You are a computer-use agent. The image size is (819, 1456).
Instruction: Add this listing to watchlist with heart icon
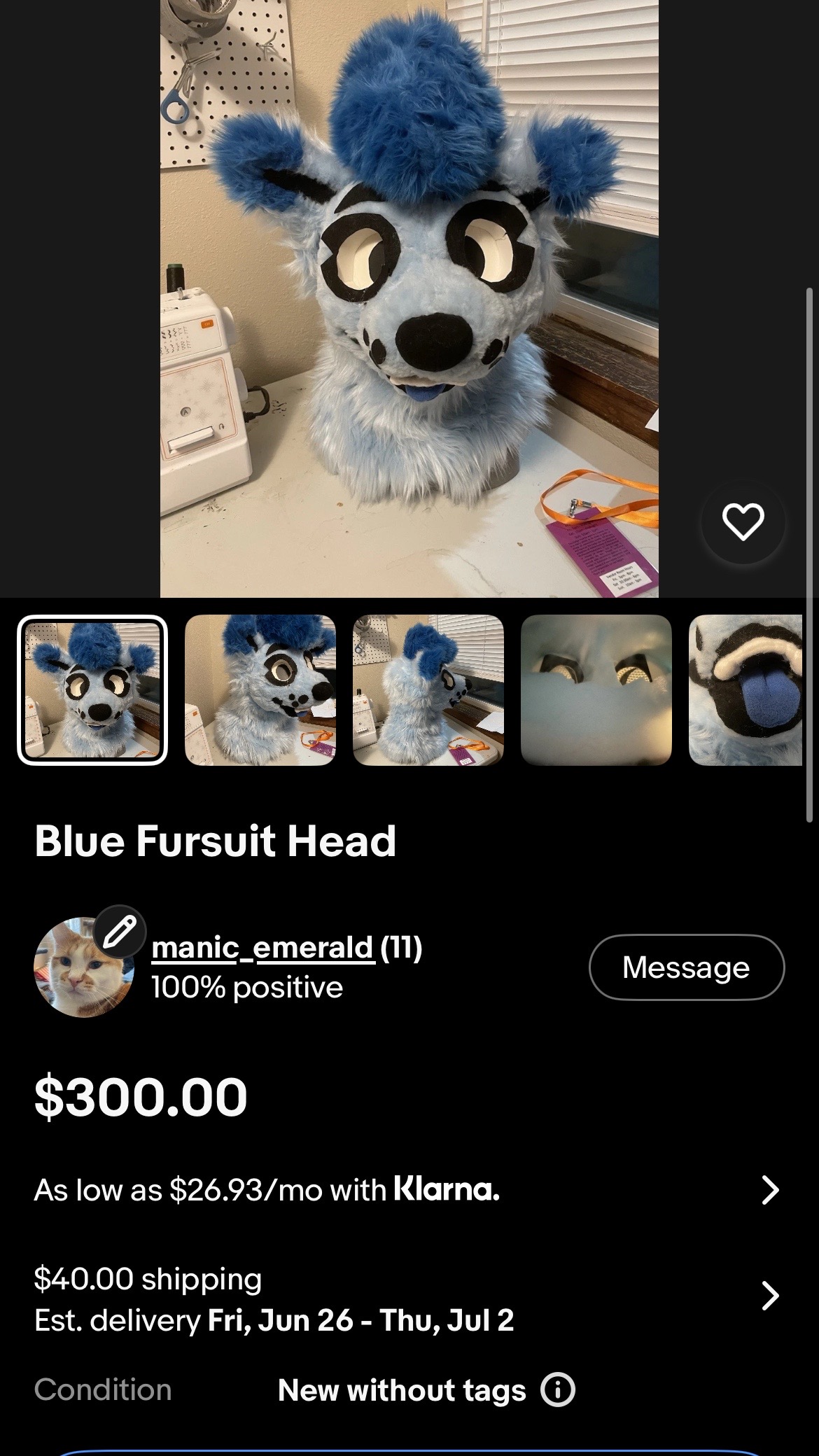click(x=743, y=522)
